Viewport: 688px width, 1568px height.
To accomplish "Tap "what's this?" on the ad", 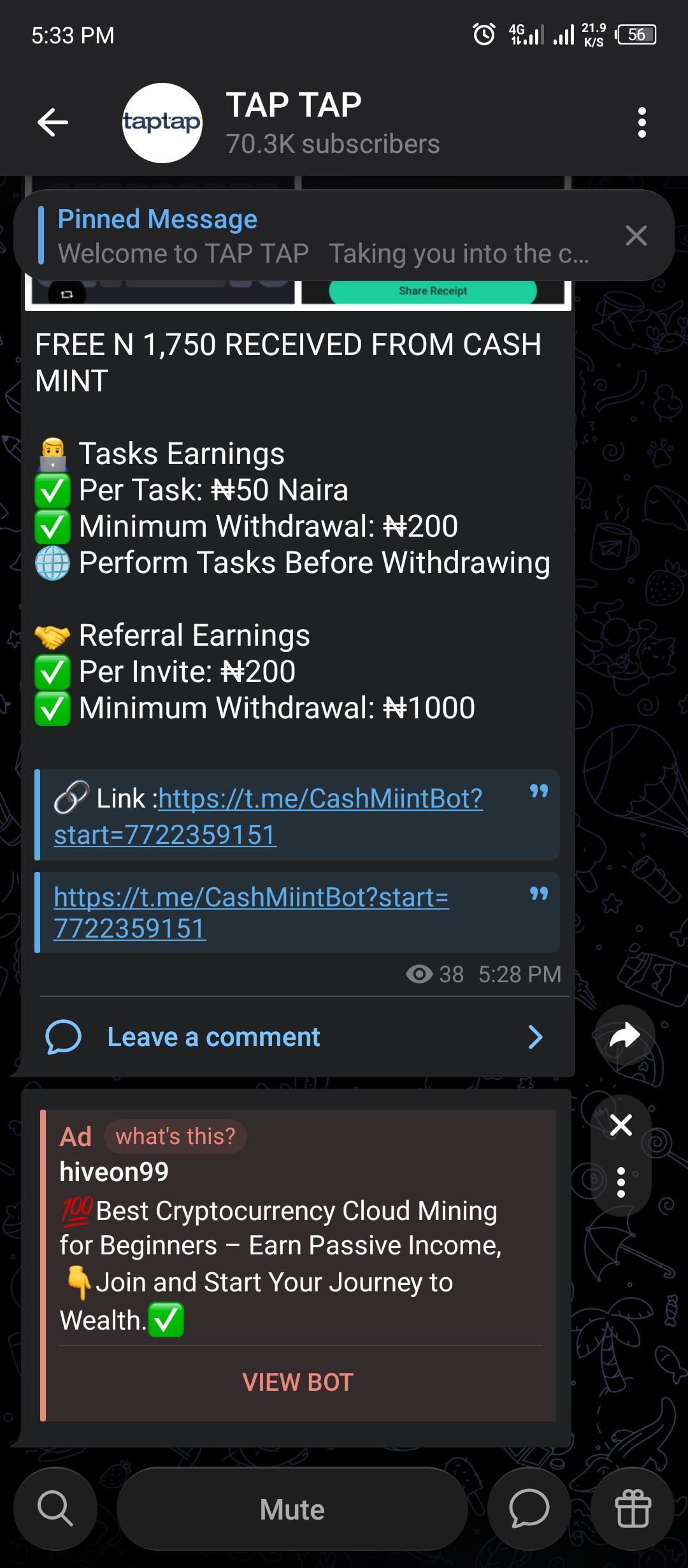I will pyautogui.click(x=175, y=1136).
